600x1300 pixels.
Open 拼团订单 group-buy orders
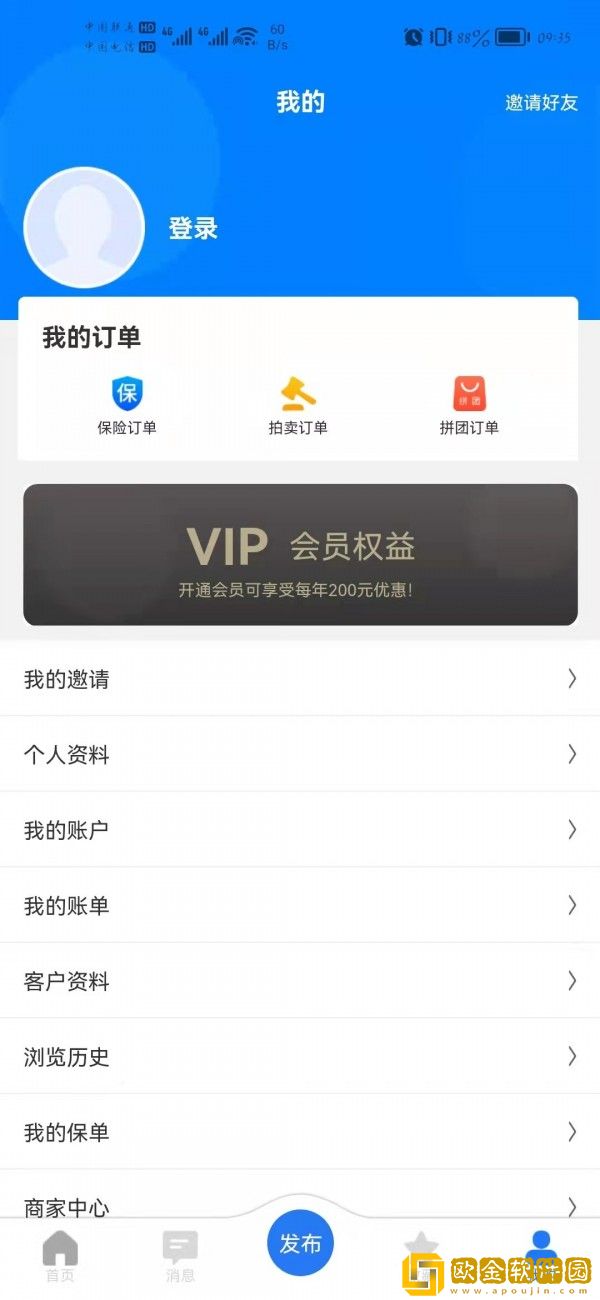click(x=469, y=406)
